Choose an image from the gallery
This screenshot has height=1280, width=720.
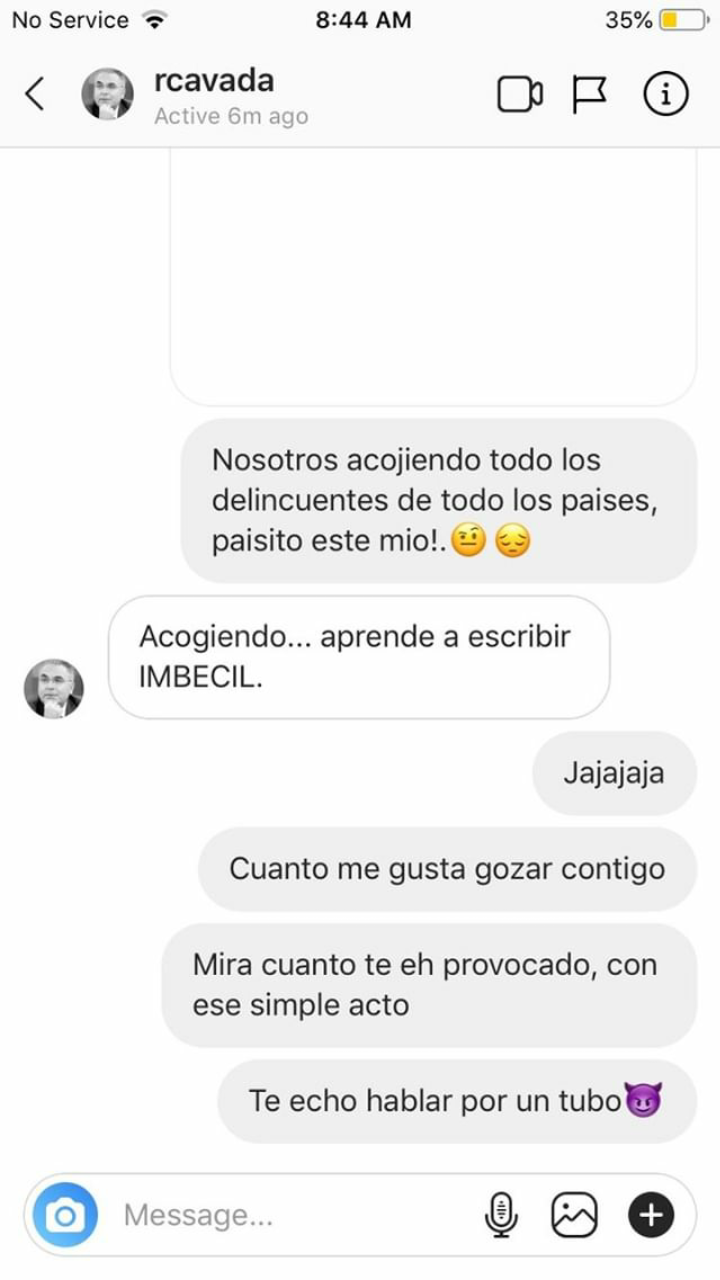point(574,1215)
